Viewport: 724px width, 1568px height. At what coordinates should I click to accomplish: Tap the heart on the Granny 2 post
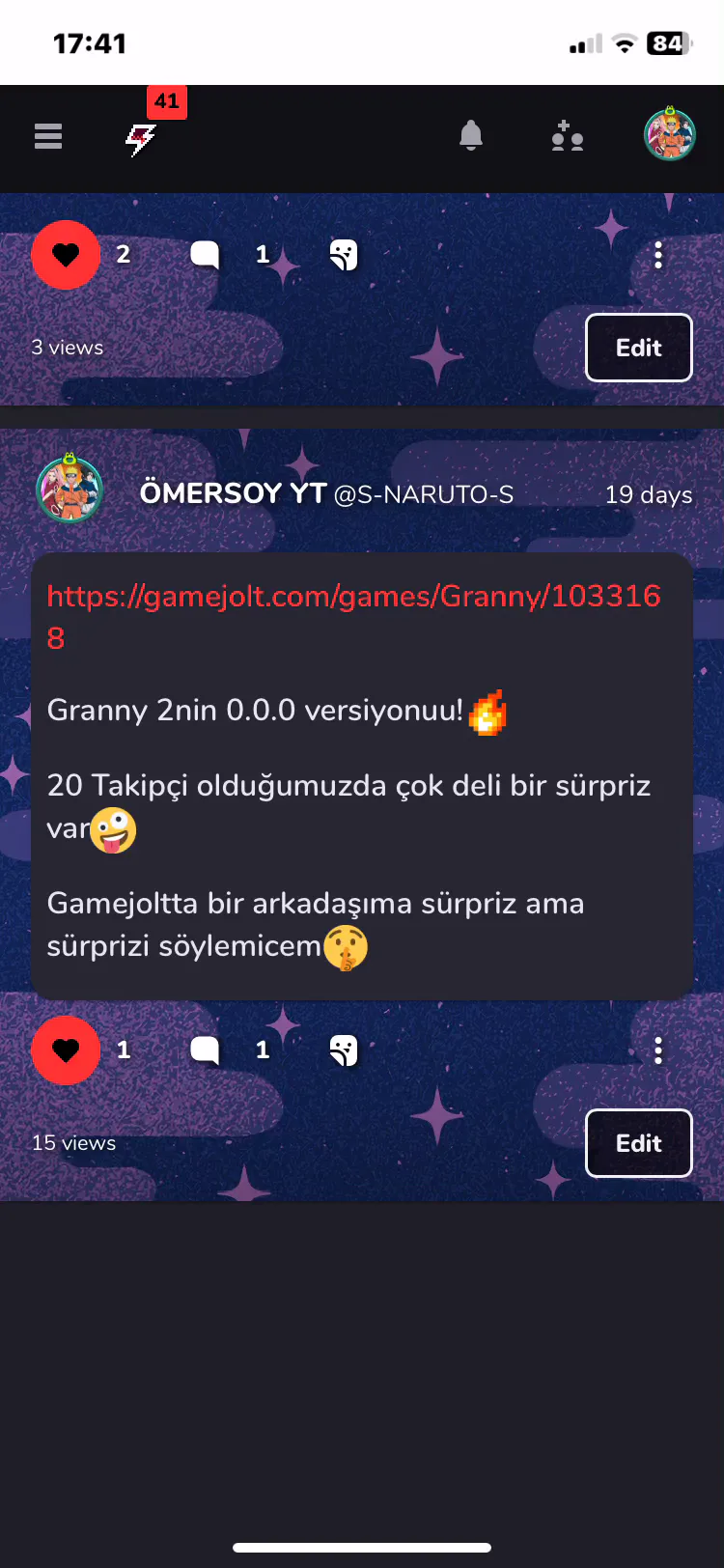[x=66, y=1050]
